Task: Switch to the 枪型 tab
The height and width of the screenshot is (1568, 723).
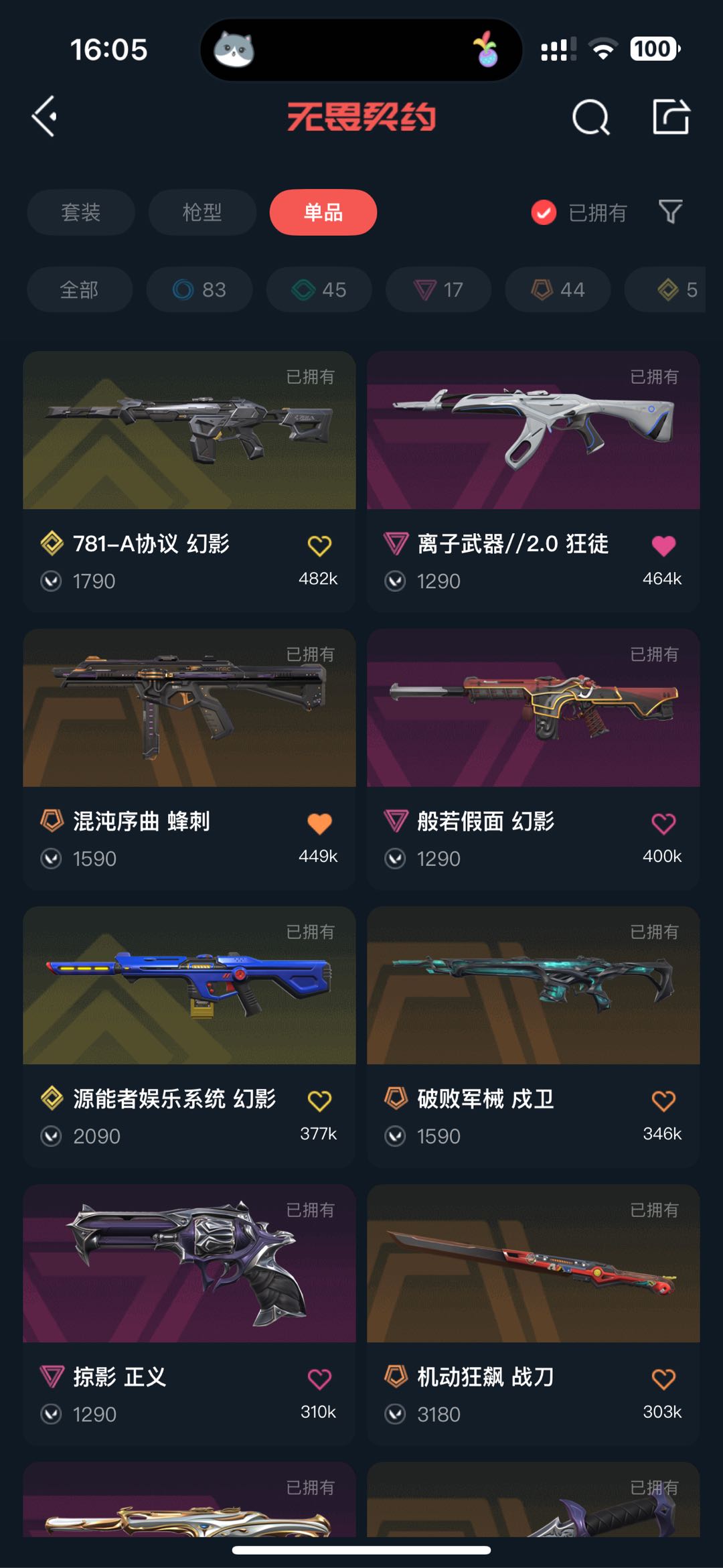Action: [202, 212]
